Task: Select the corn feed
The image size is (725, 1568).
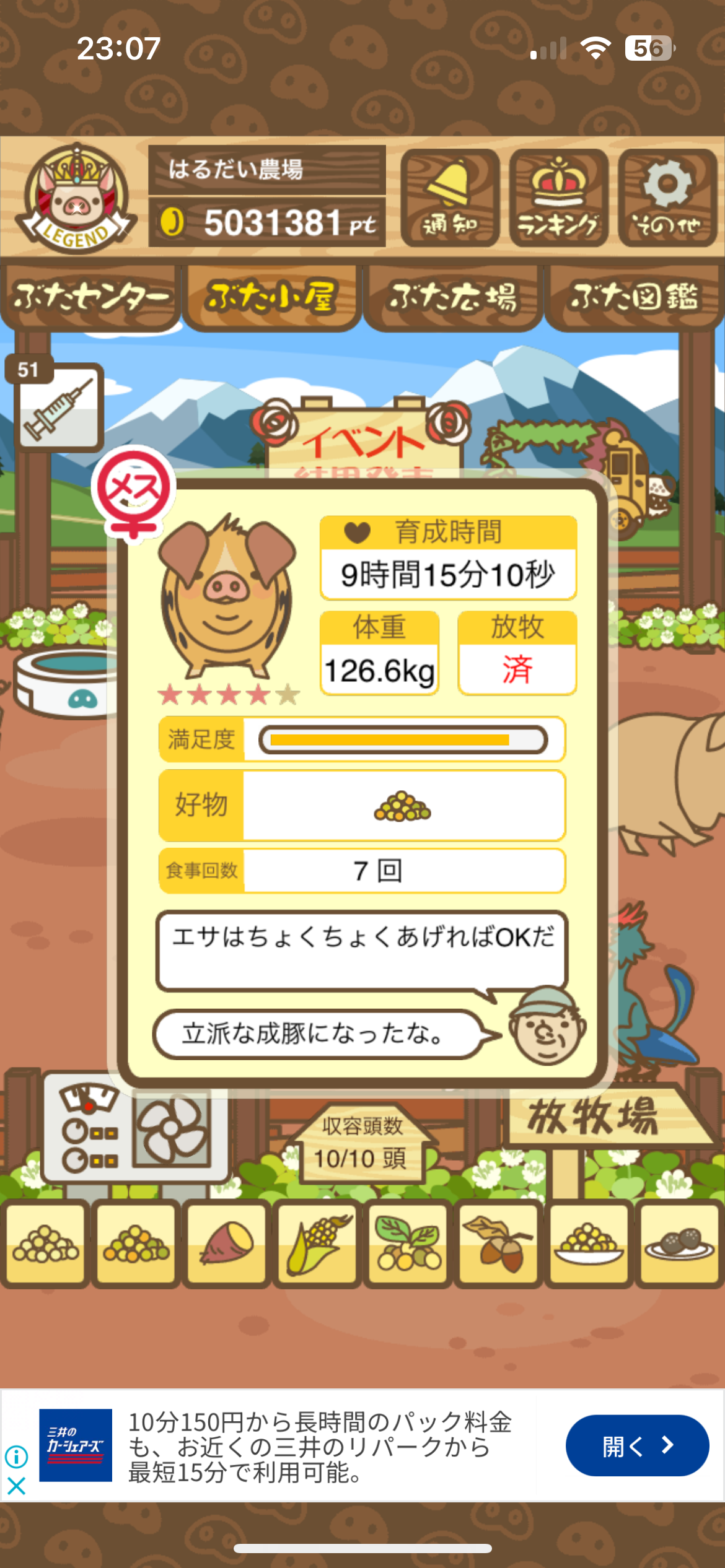Action: (317, 1244)
